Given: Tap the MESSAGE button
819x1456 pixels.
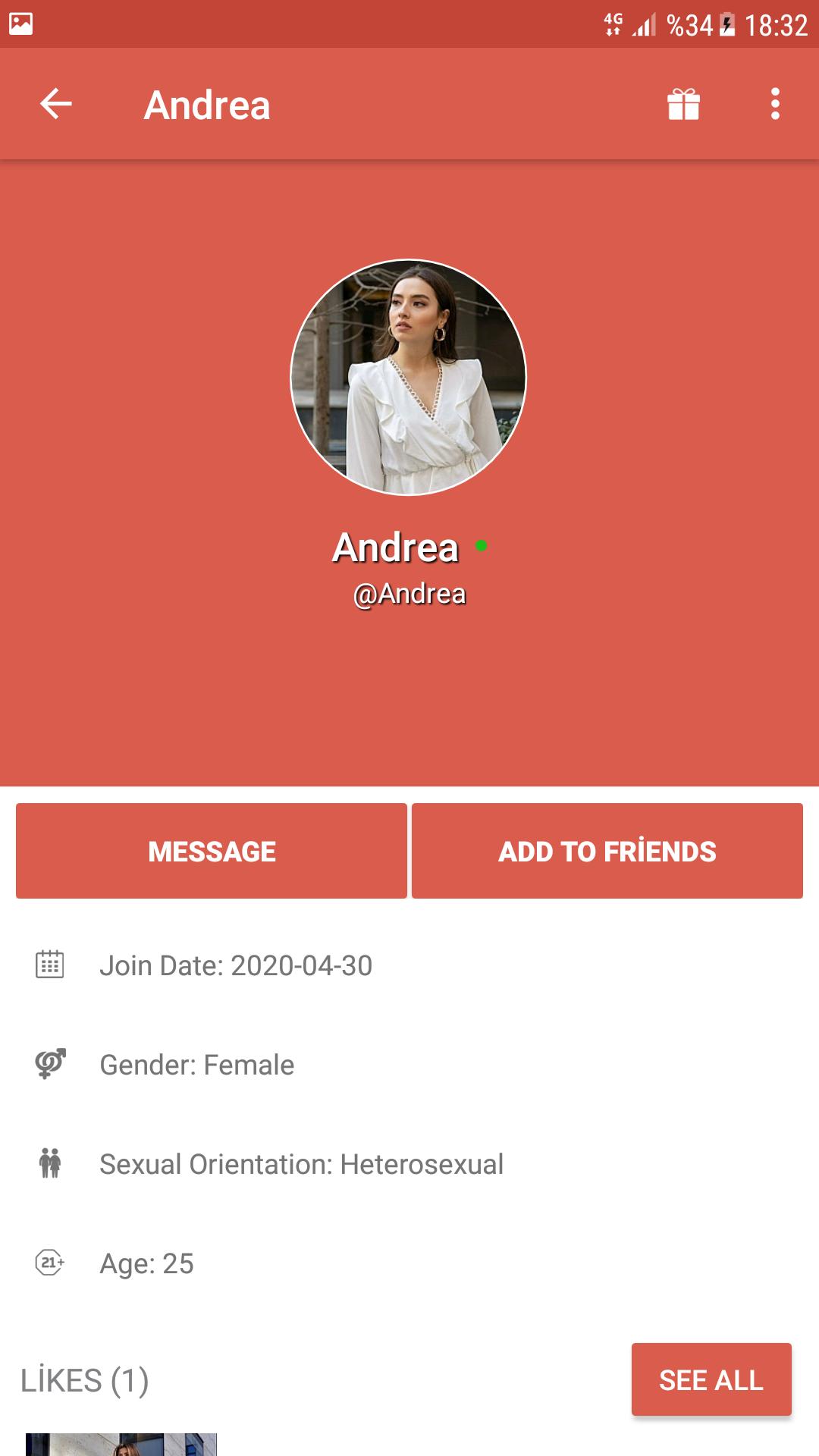Looking at the screenshot, I should click(212, 851).
